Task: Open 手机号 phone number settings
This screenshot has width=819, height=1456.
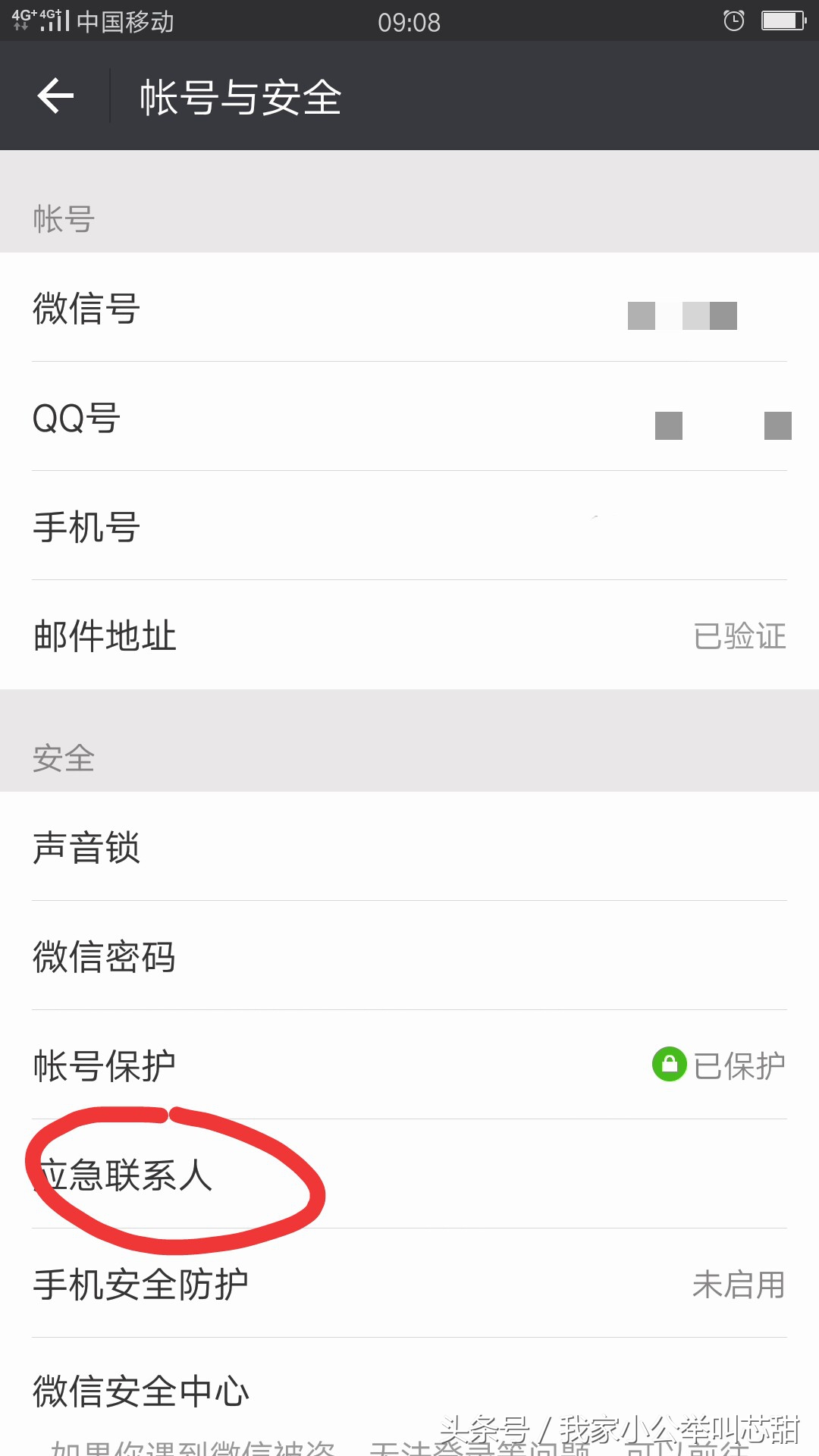Action: [409, 528]
